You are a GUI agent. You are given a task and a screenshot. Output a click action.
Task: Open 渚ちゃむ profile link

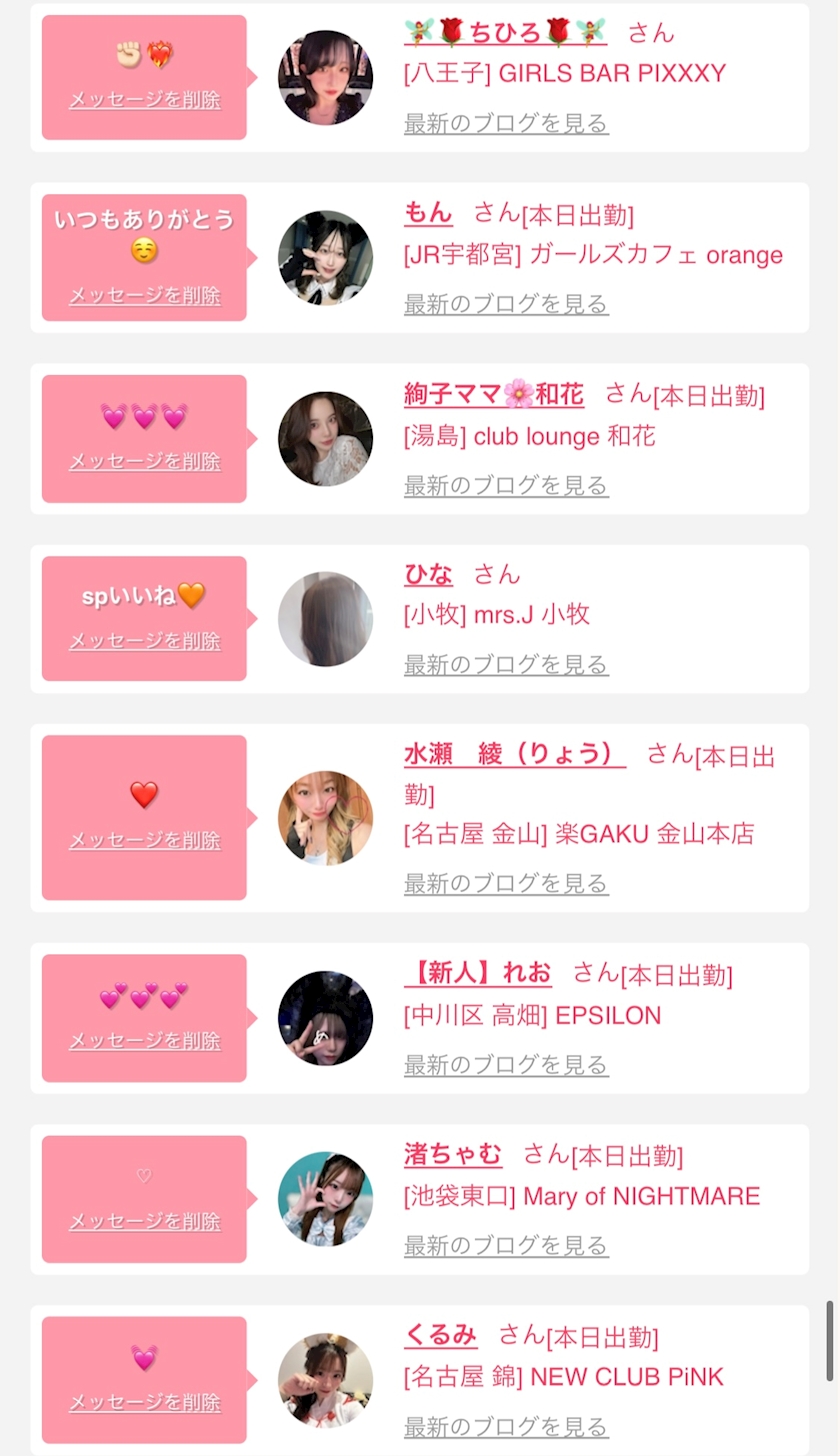(453, 1154)
